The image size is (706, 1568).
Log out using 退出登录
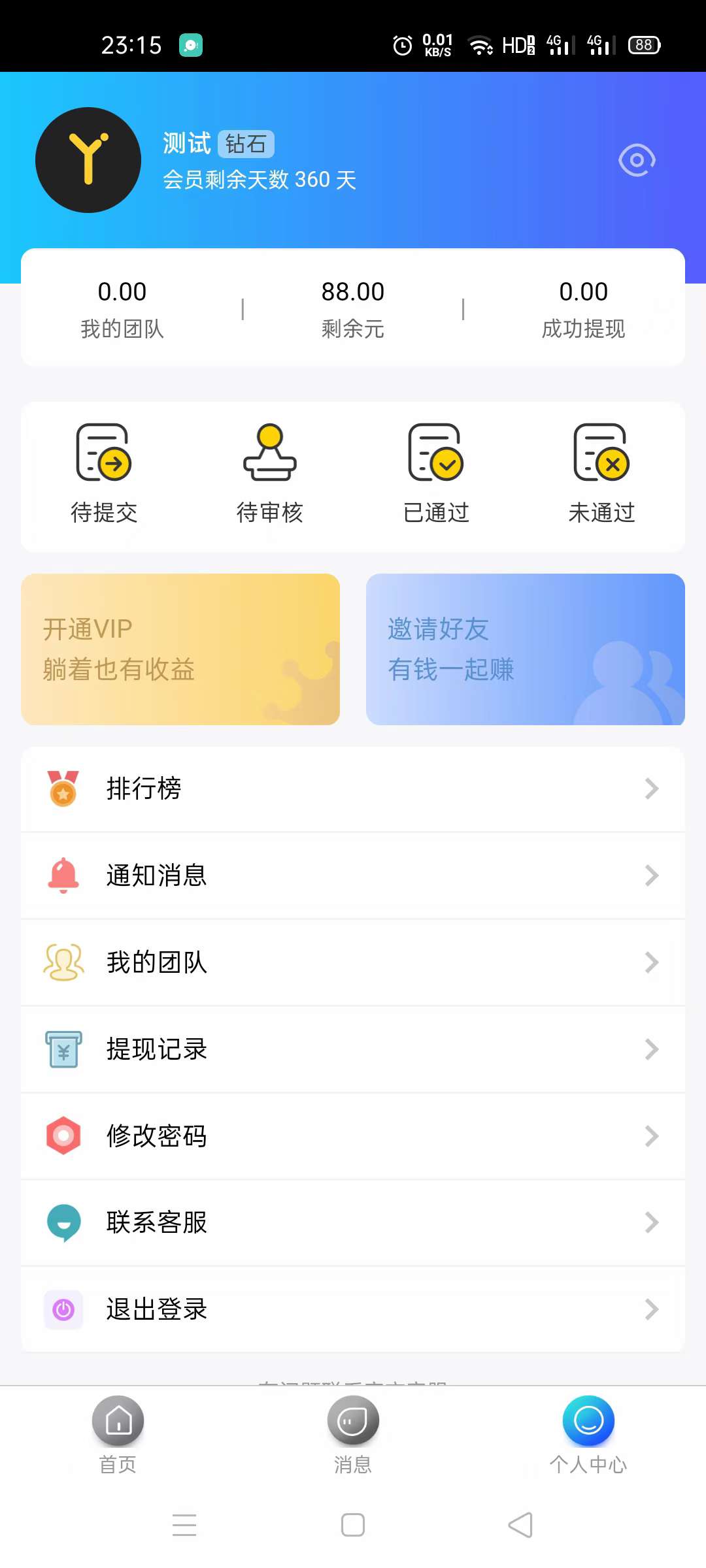[x=353, y=1309]
